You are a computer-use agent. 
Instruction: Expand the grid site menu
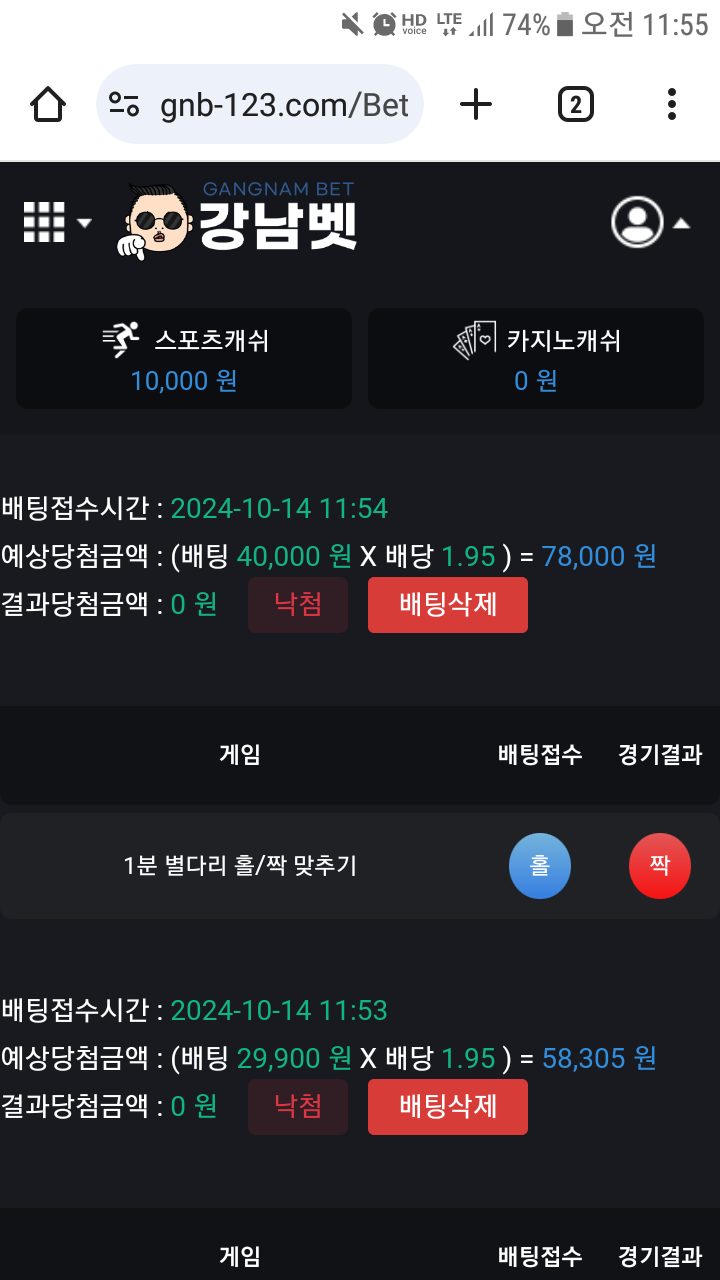tap(56, 222)
